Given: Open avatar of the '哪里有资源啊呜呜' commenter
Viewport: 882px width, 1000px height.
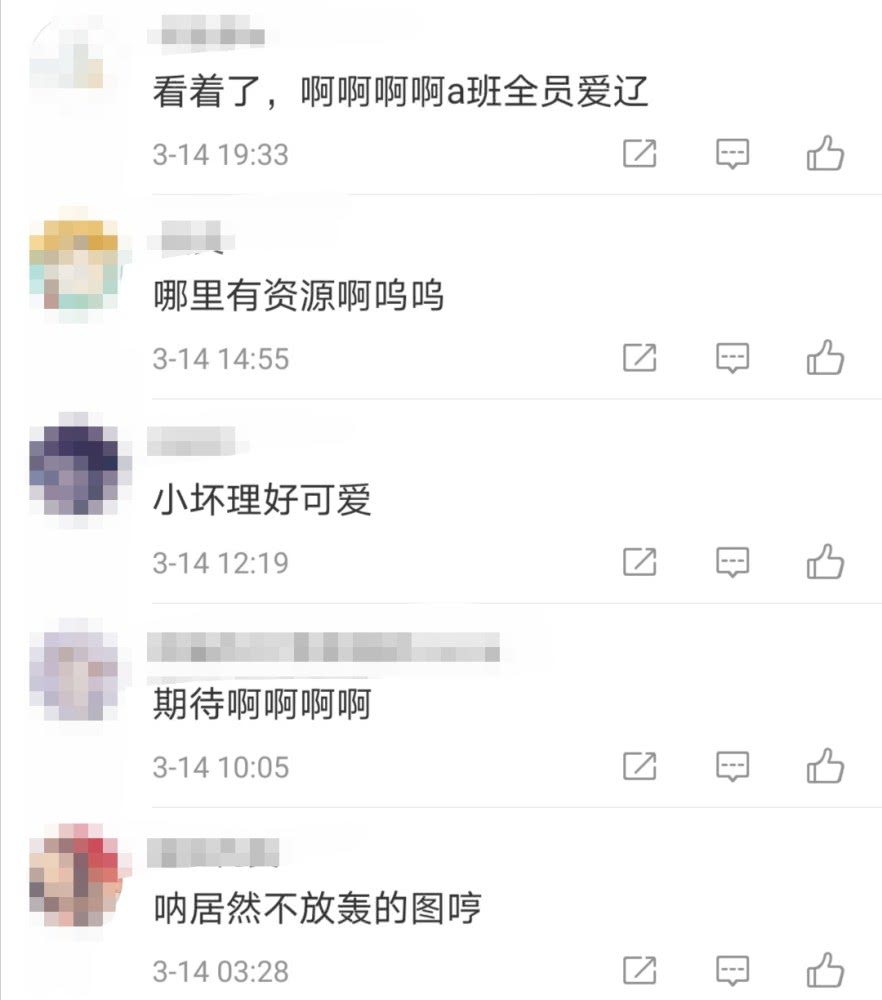Looking at the screenshot, I should pos(74,265).
